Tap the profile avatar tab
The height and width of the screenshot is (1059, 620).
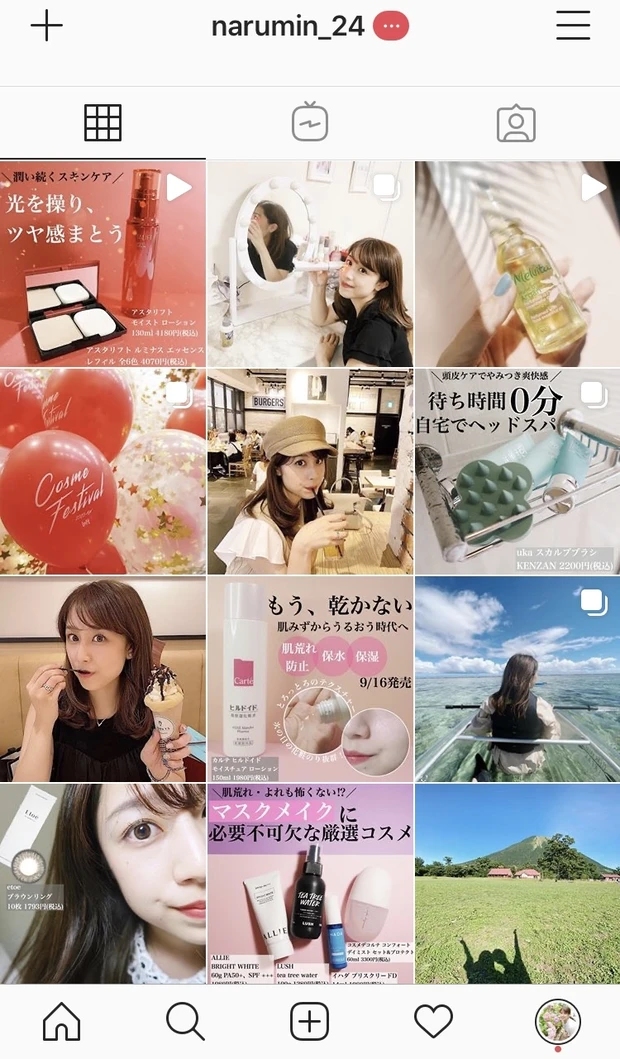[557, 1021]
